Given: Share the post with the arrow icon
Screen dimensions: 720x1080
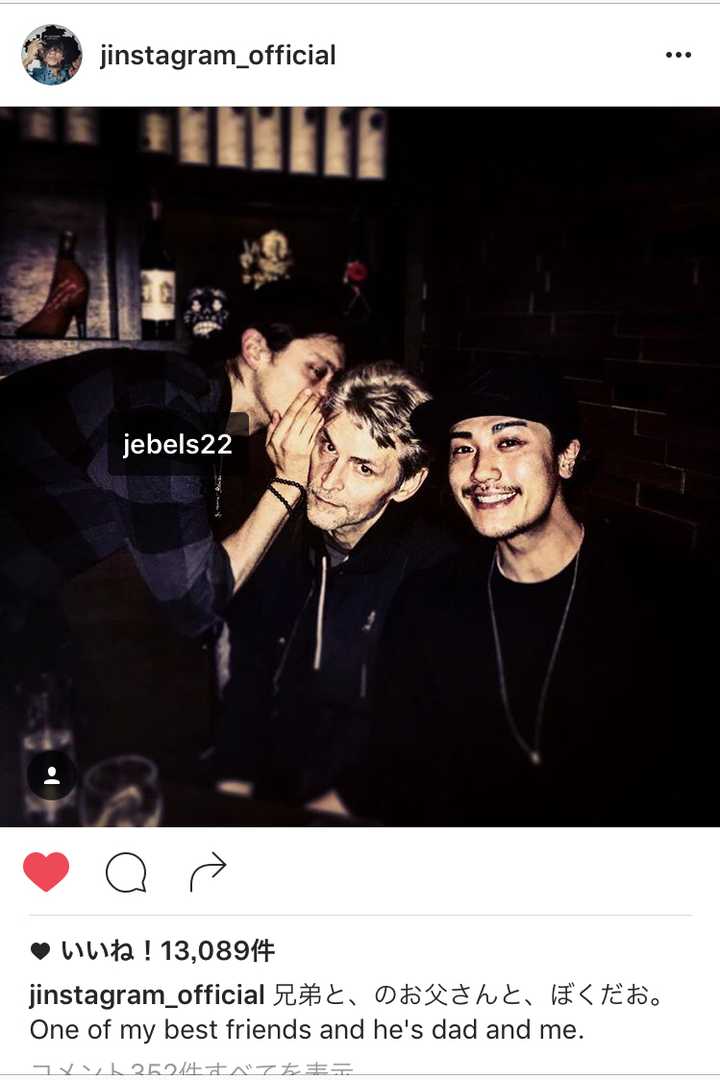Looking at the screenshot, I should [x=207, y=872].
